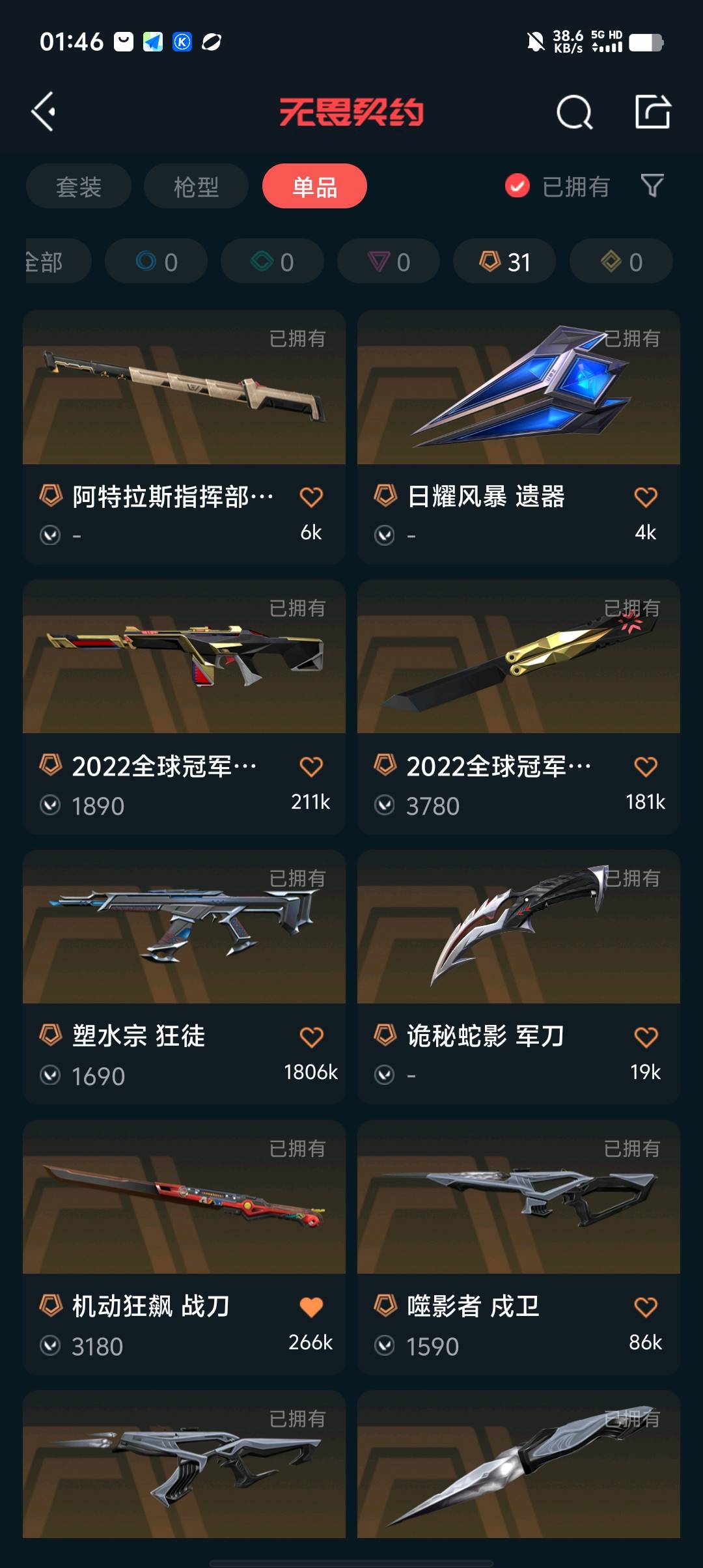This screenshot has height=1568, width=703.
Task: Like the 塑水宗 狂徒 skin
Action: click(x=311, y=1037)
